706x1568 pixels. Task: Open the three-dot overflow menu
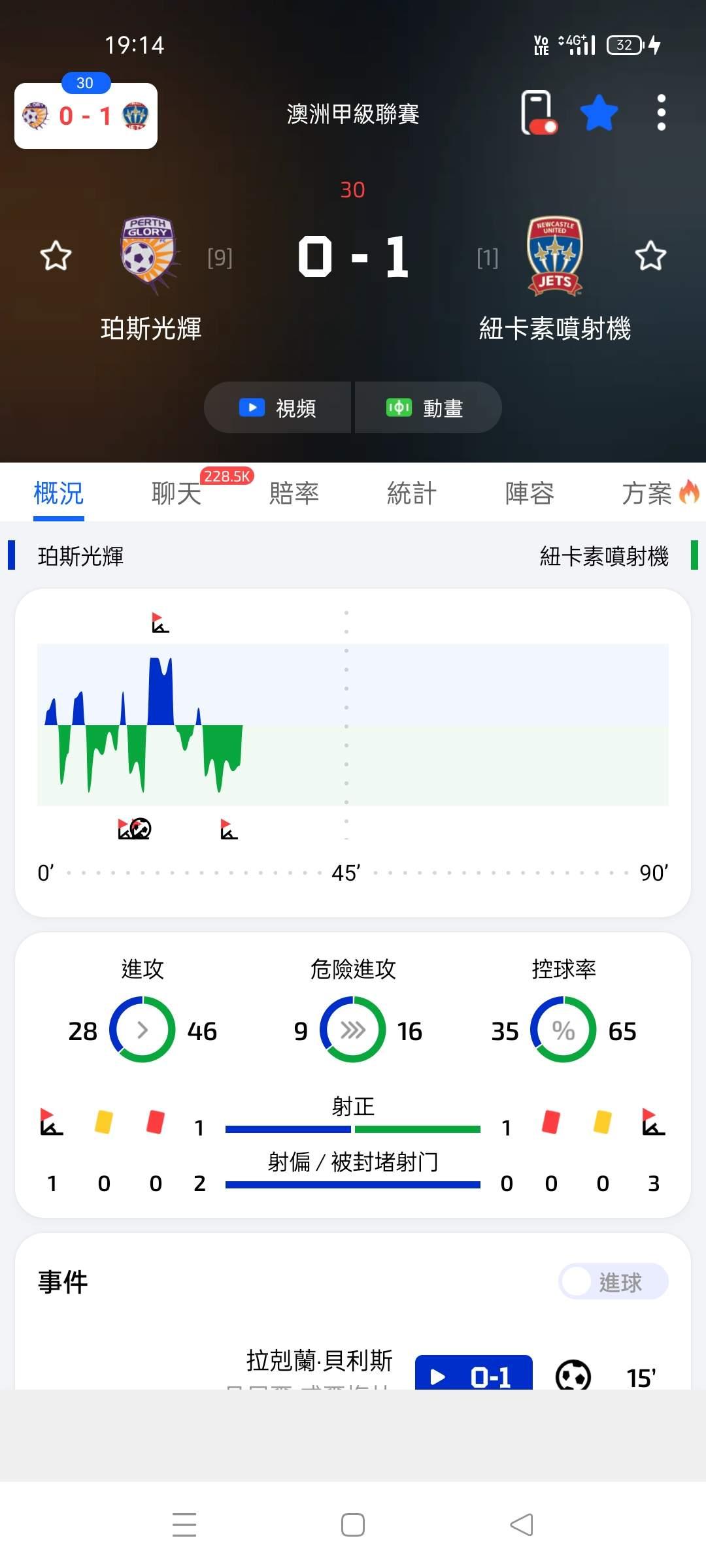point(661,112)
